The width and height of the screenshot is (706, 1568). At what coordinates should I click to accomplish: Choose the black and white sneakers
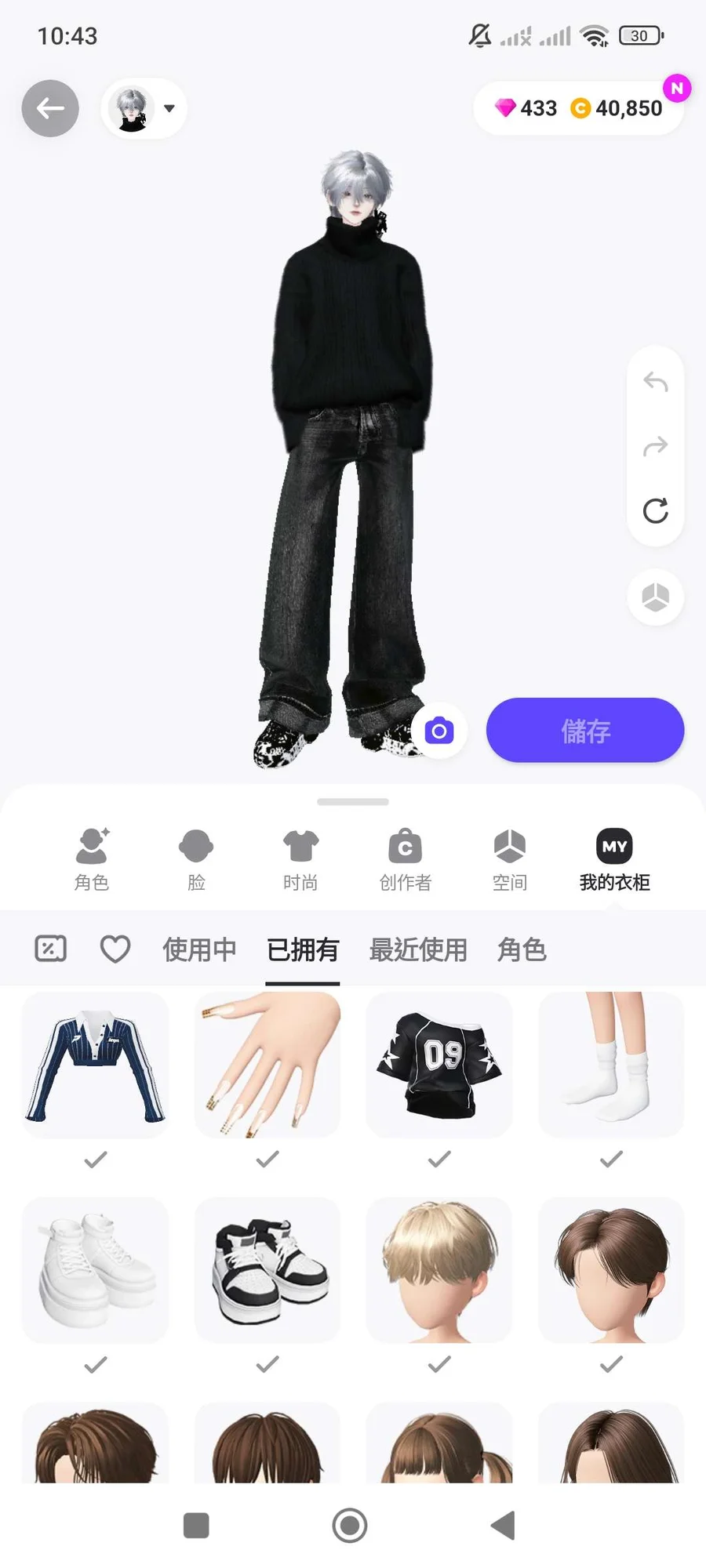click(267, 1270)
